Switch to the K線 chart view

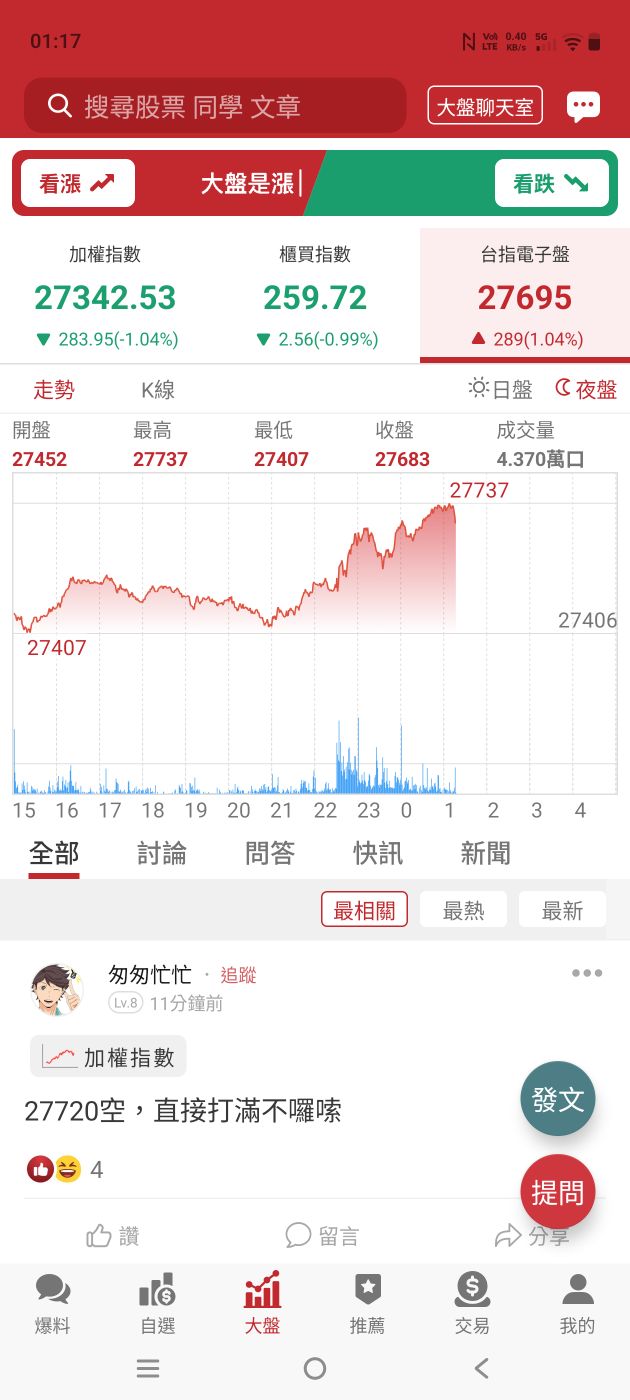[x=158, y=390]
